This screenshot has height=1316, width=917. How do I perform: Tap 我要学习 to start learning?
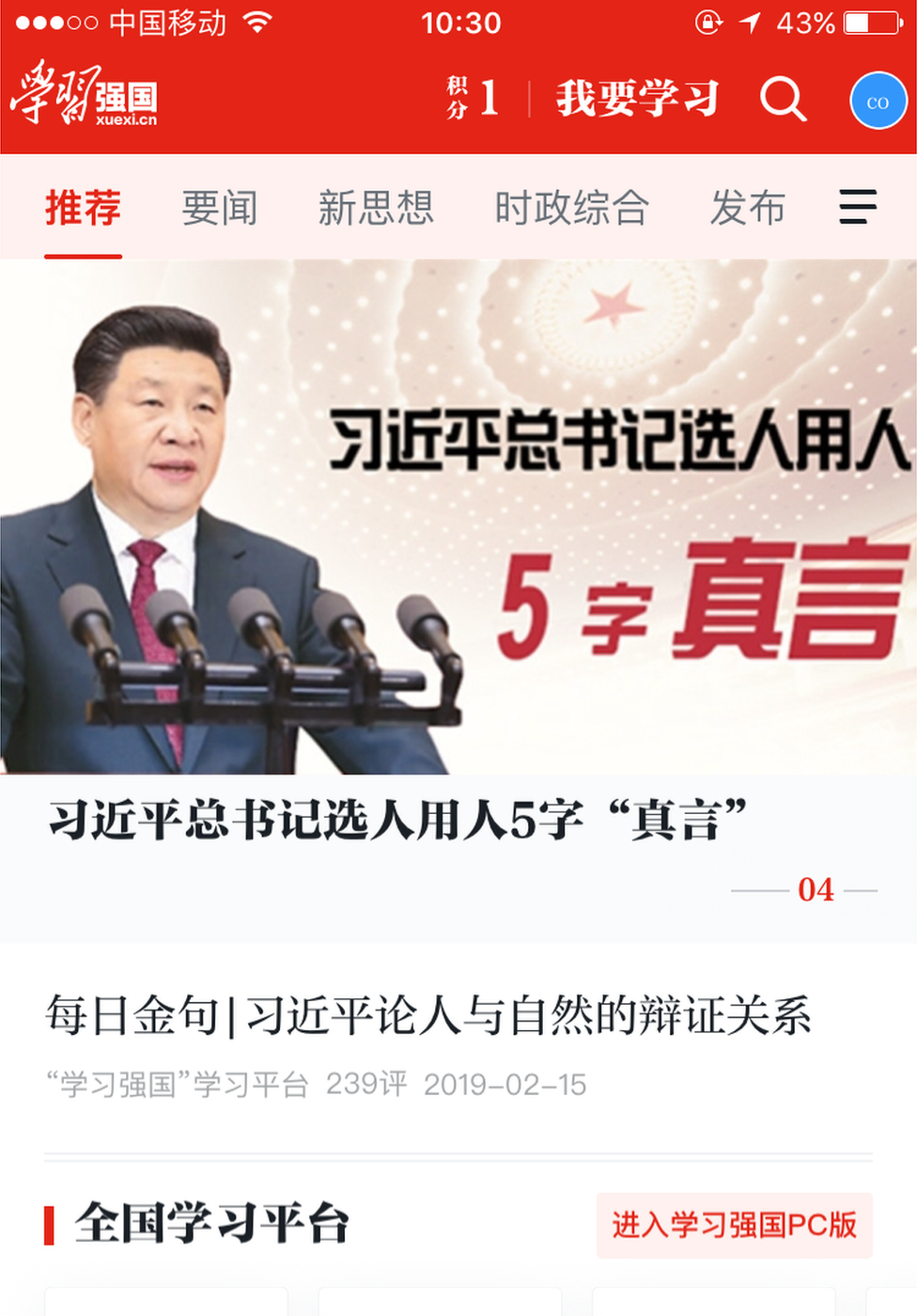[x=639, y=97]
